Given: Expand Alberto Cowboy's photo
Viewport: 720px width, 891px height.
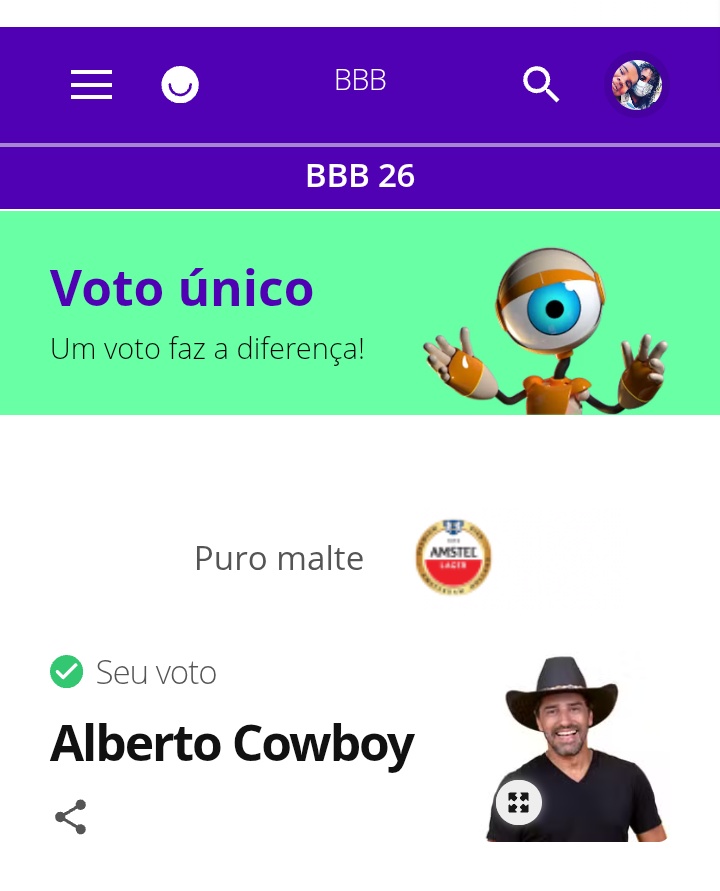Looking at the screenshot, I should point(518,801).
